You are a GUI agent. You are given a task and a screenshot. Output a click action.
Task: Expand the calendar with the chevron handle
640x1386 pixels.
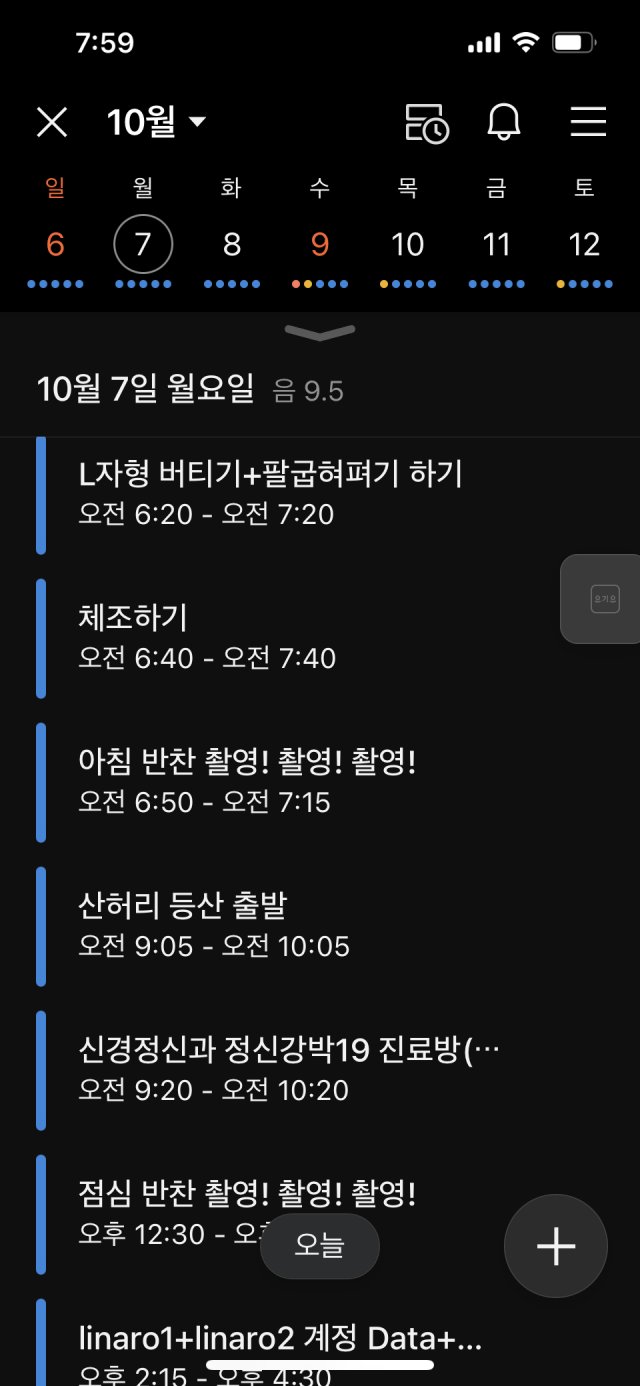(x=320, y=332)
